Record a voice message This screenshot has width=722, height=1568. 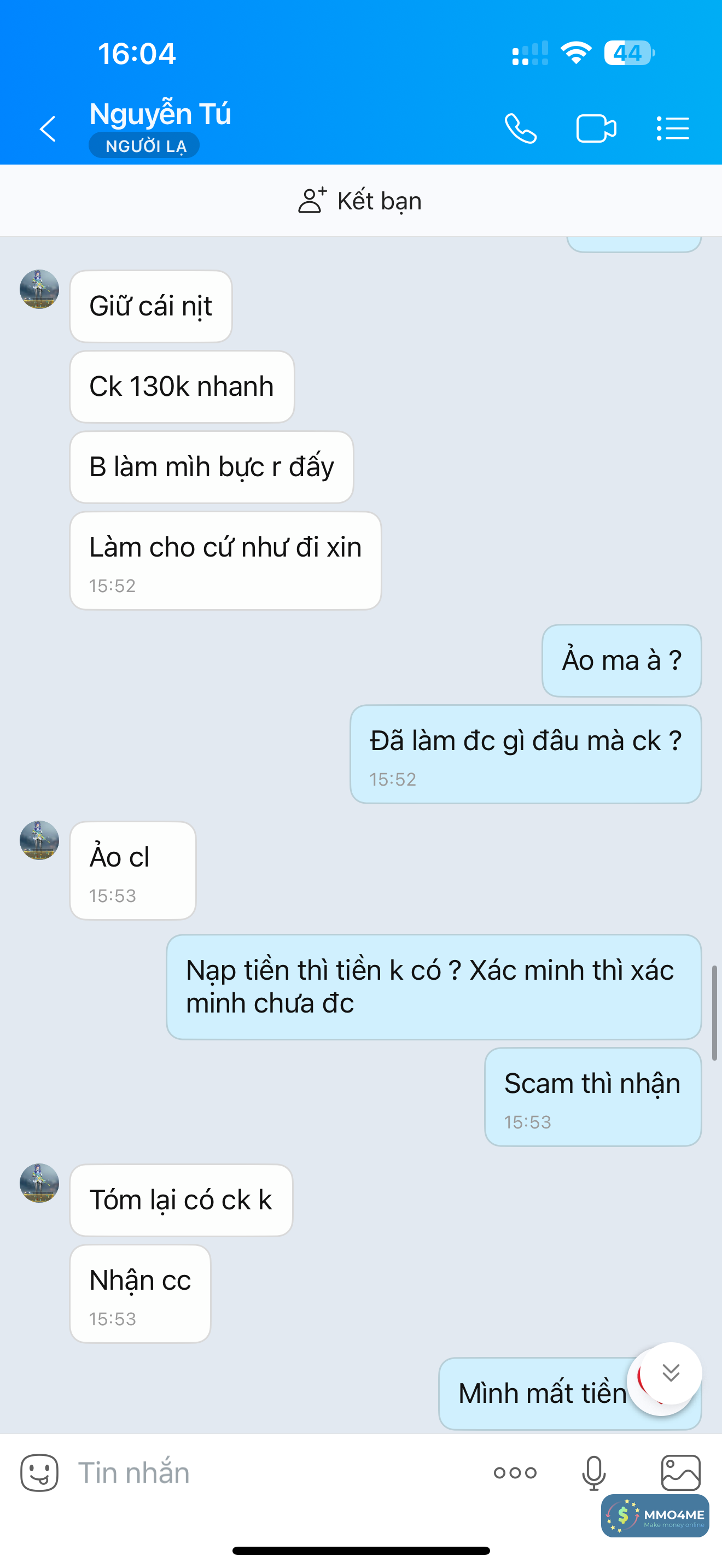click(593, 1473)
